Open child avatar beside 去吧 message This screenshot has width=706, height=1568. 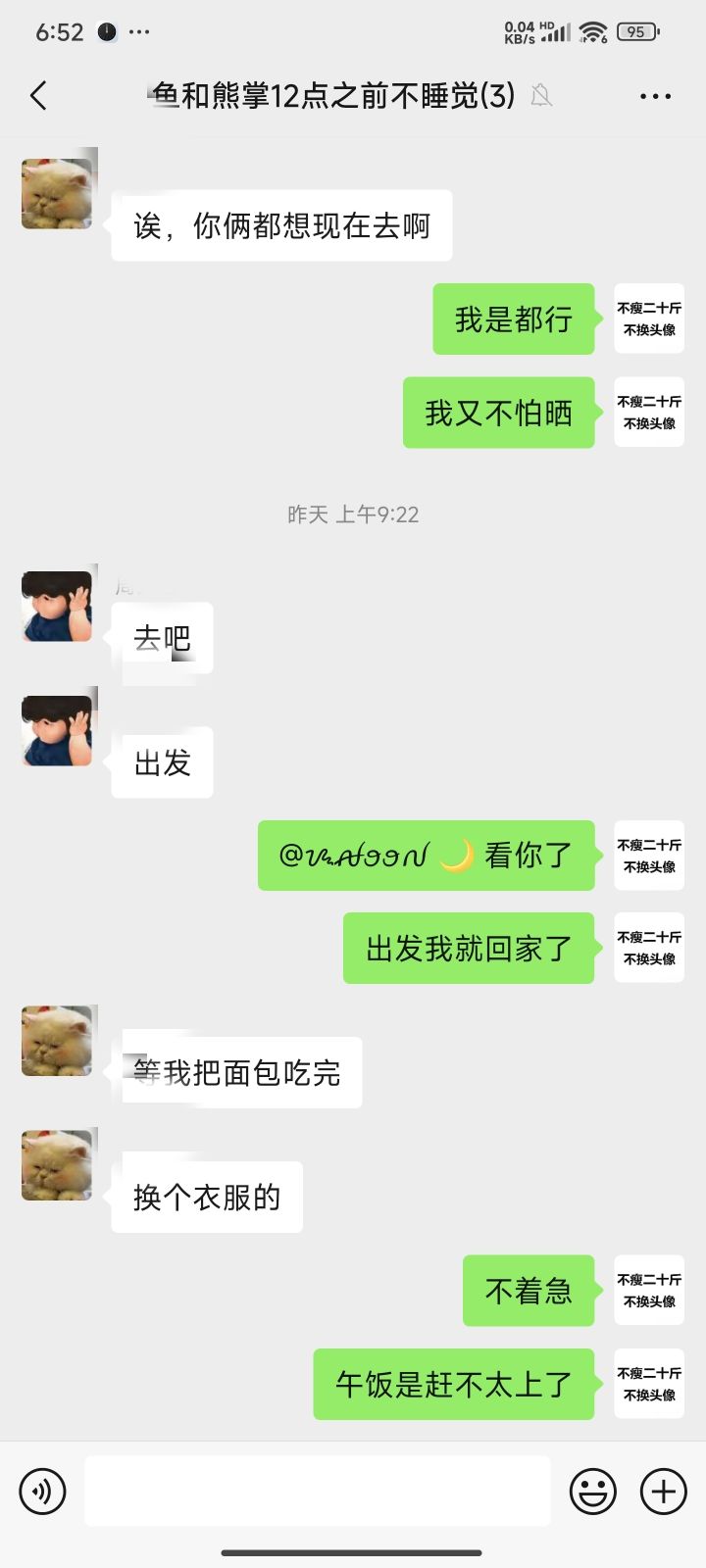tap(57, 607)
